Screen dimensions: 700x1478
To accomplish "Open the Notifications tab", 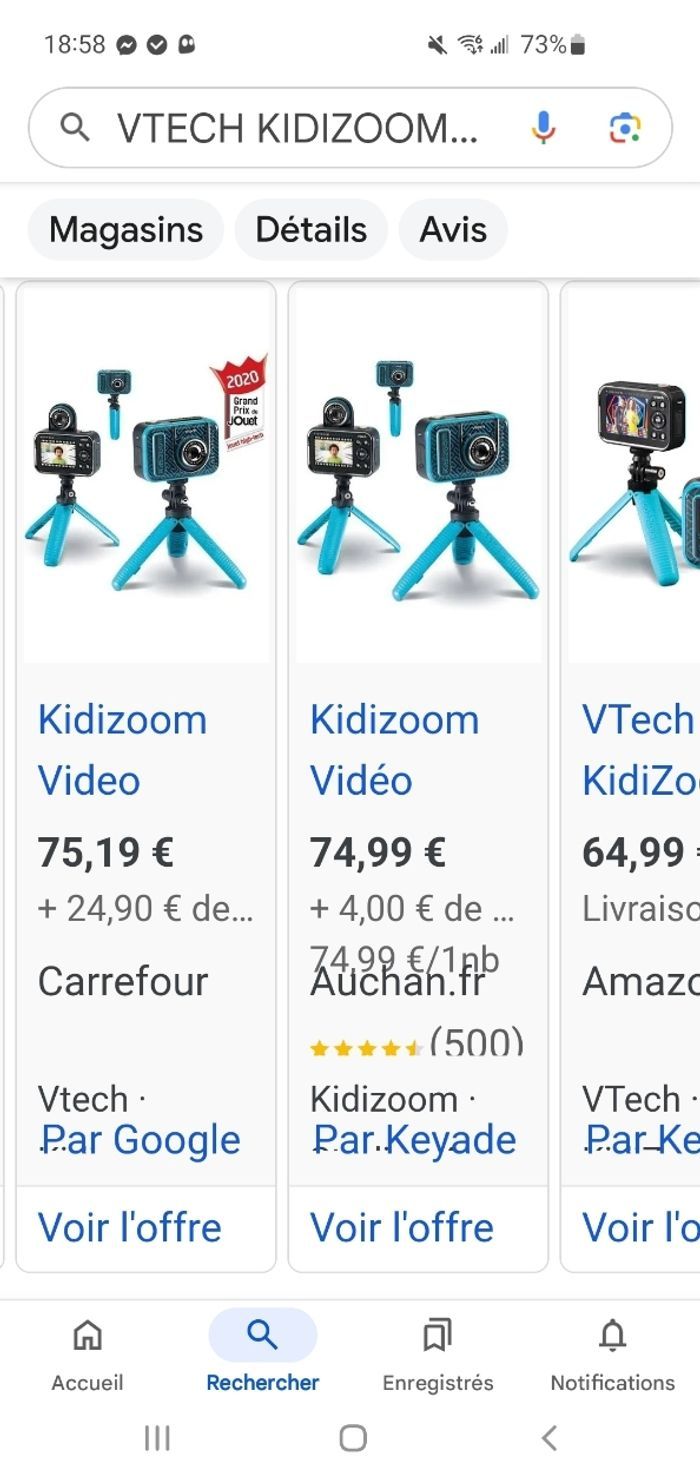I will click(x=612, y=1355).
